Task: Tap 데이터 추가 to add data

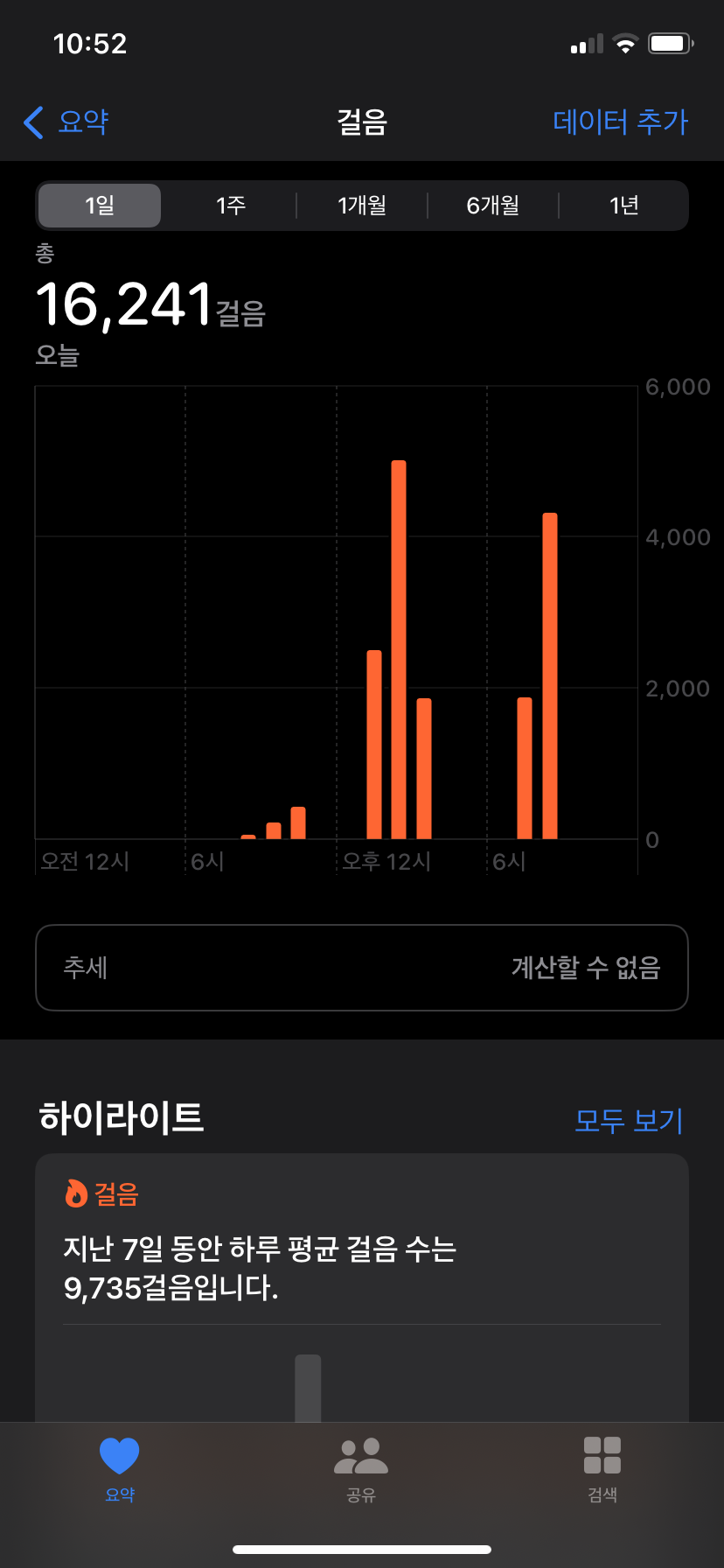Action: 620,122
